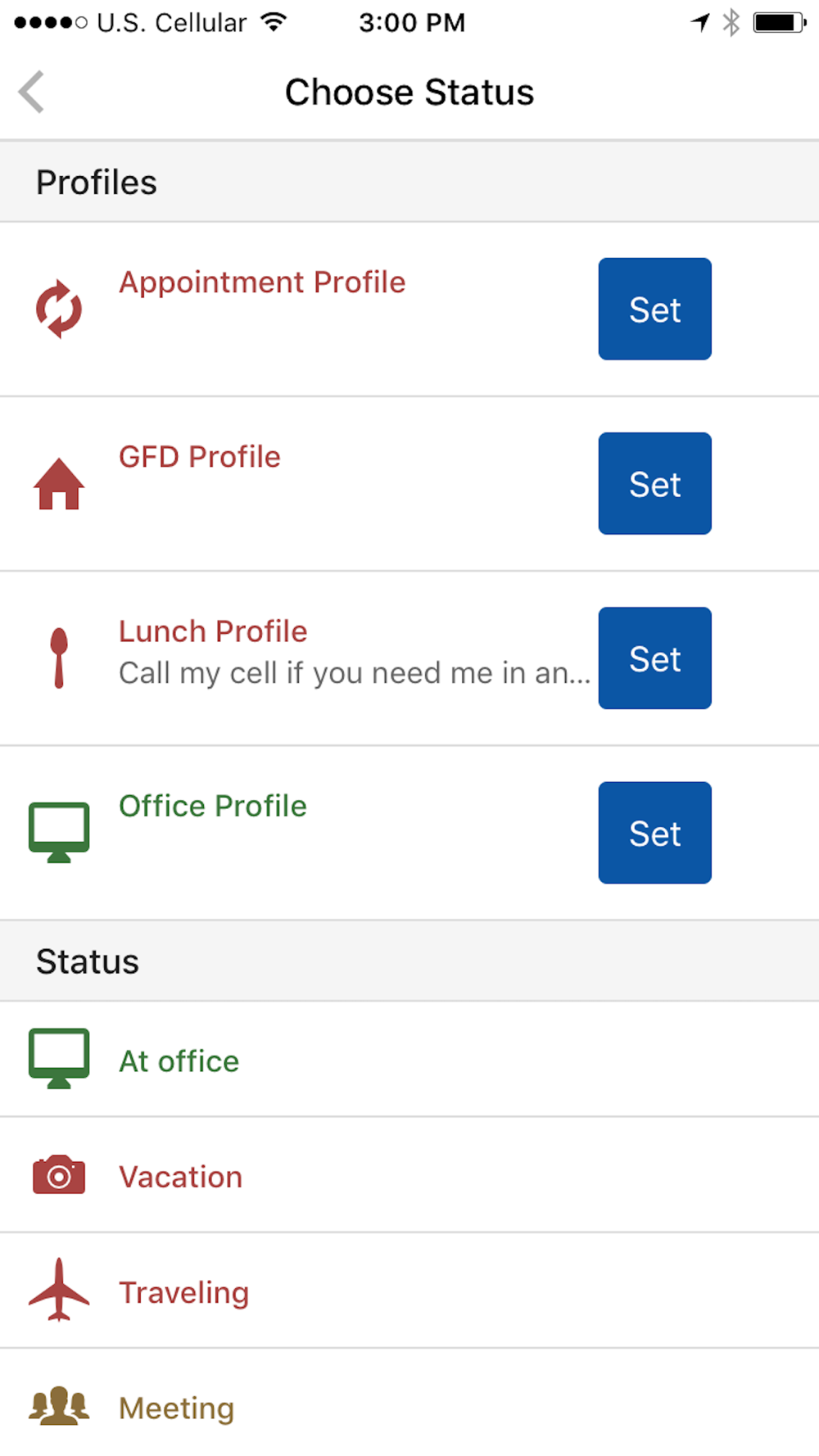The height and width of the screenshot is (1456, 819).
Task: Pick the Traveling status
Action: 409,1291
